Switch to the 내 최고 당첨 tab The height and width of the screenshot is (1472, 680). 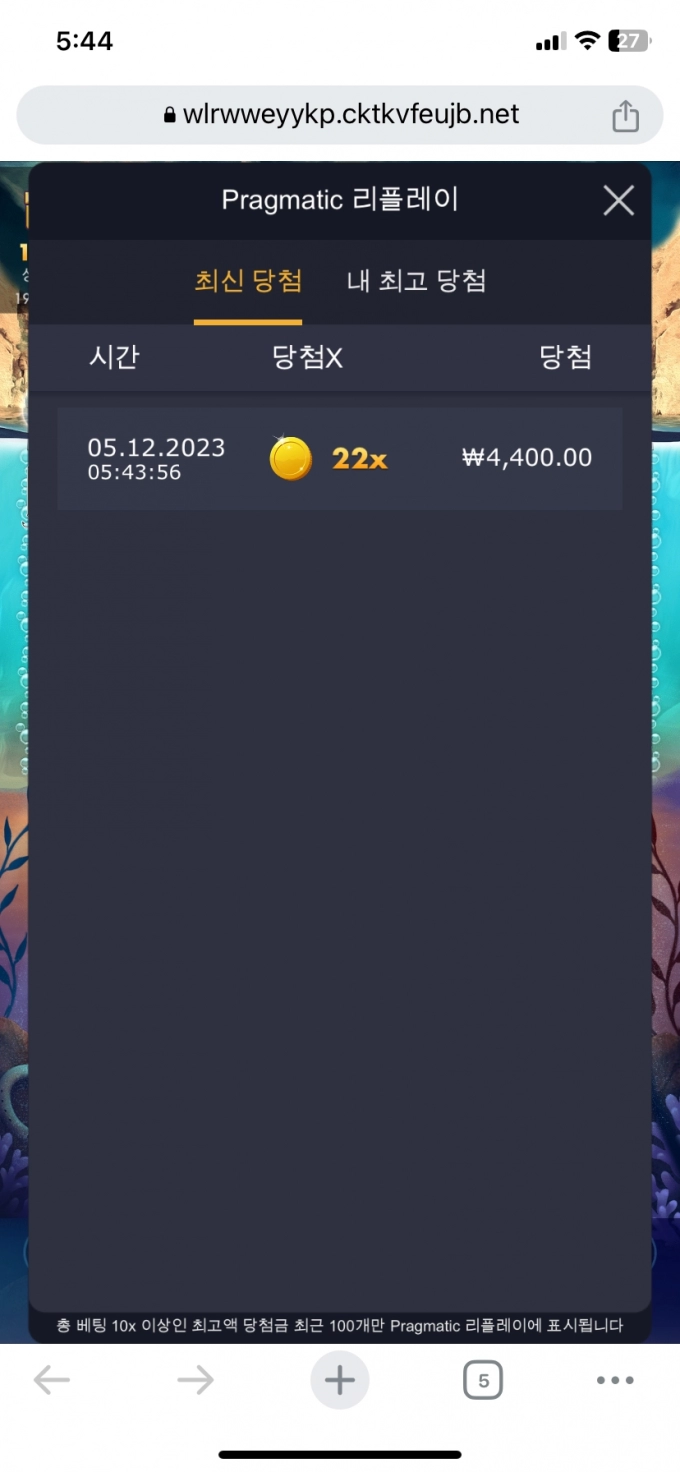[416, 281]
